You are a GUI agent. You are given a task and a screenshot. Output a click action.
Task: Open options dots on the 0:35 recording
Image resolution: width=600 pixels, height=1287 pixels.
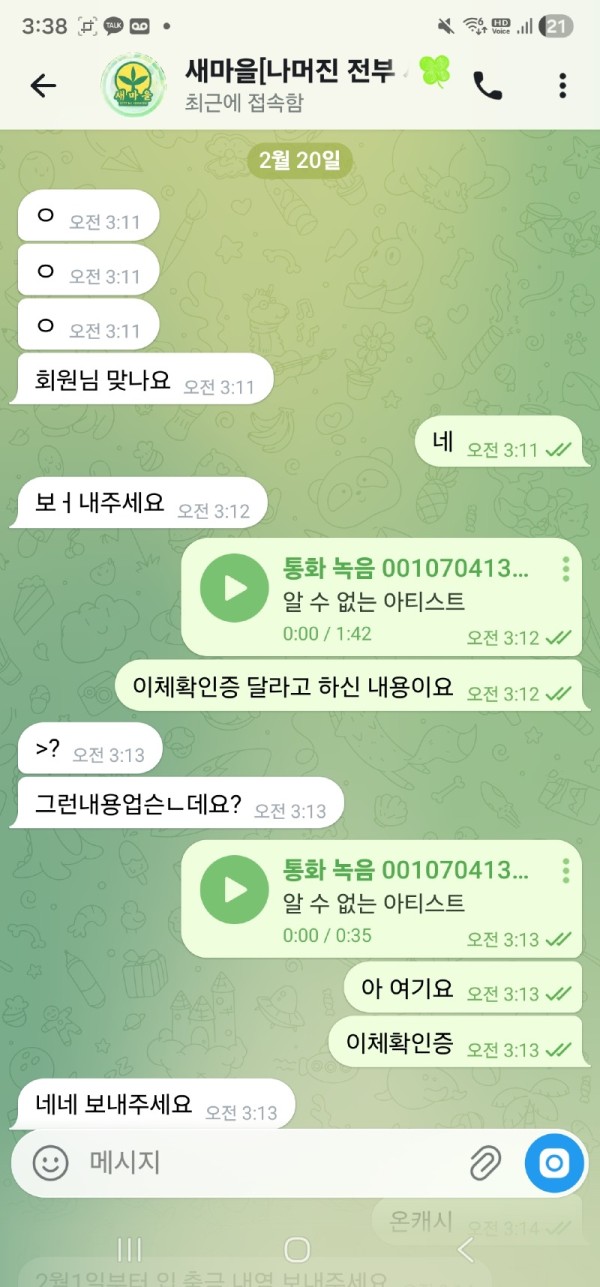565,871
